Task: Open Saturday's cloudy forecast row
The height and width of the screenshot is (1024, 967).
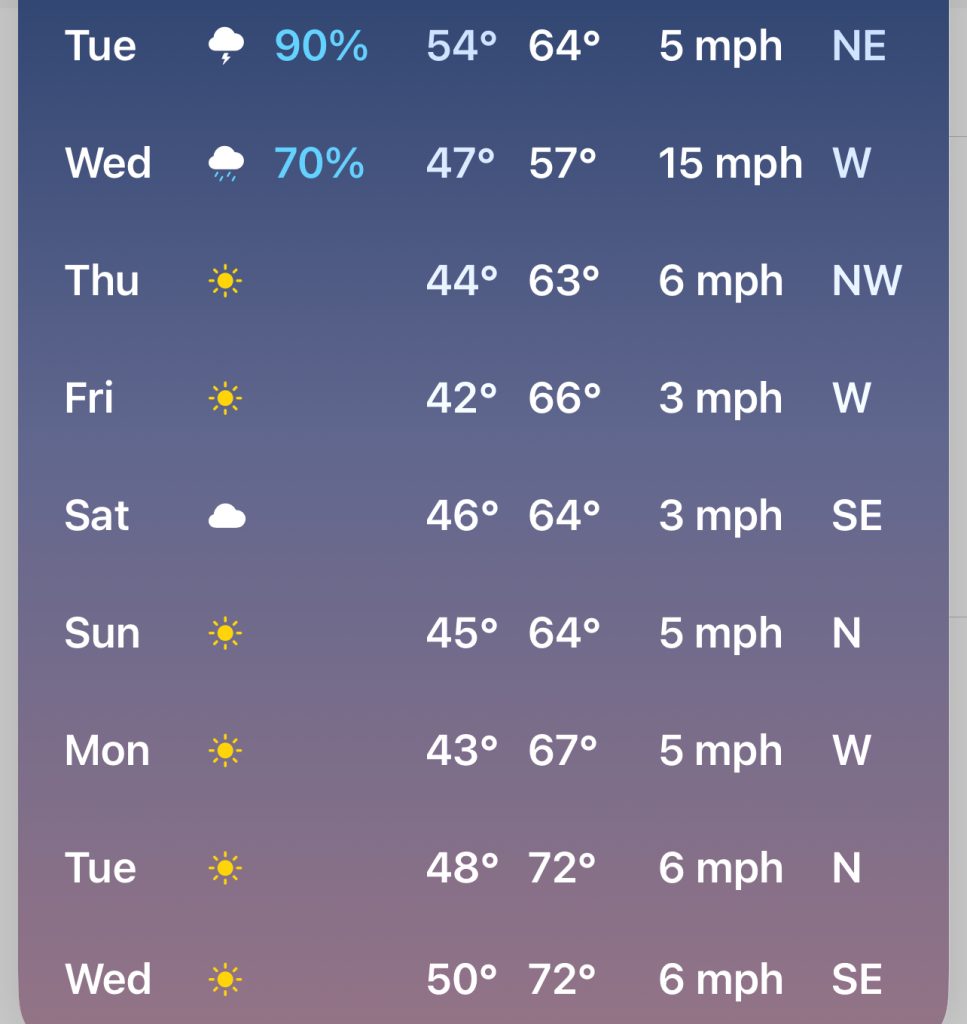Action: point(483,516)
